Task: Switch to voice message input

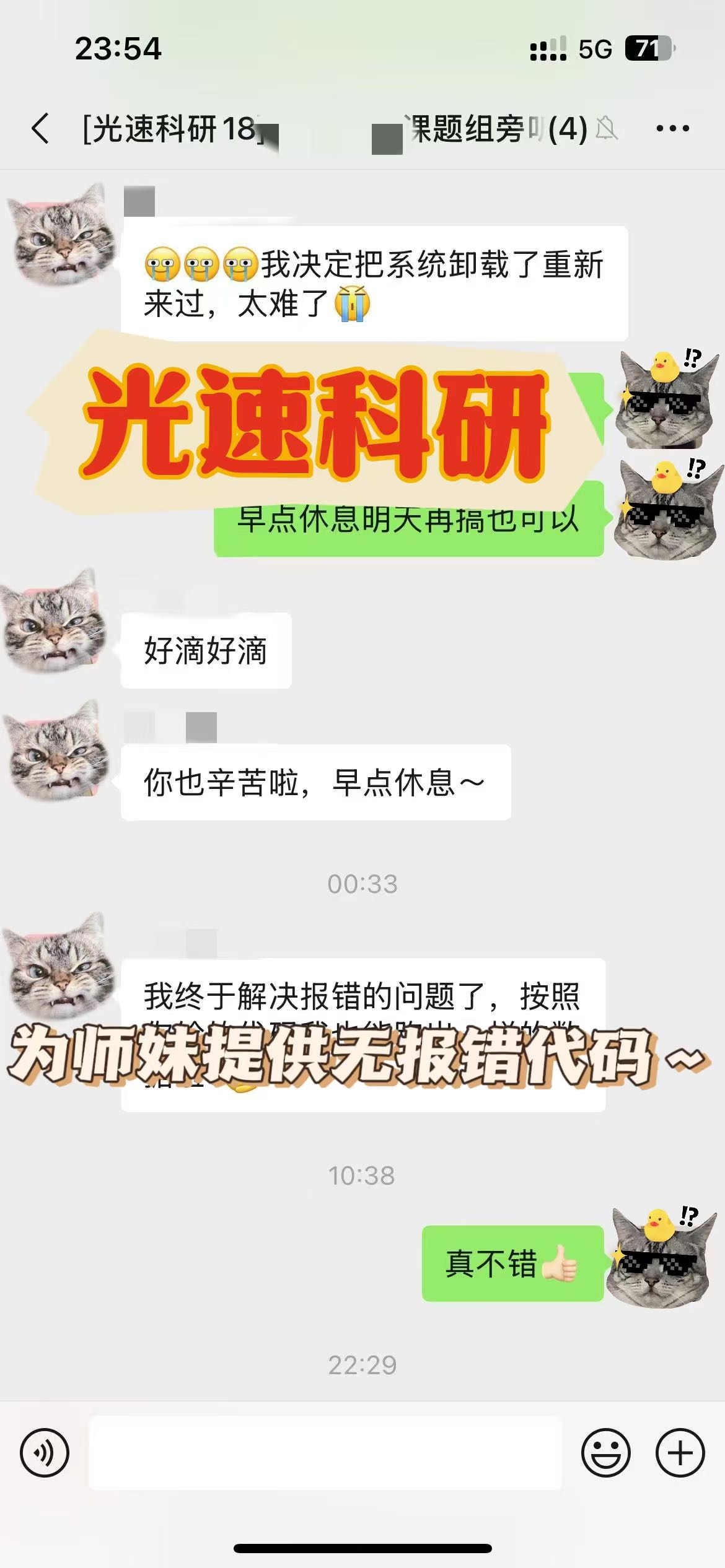Action: tap(44, 1453)
